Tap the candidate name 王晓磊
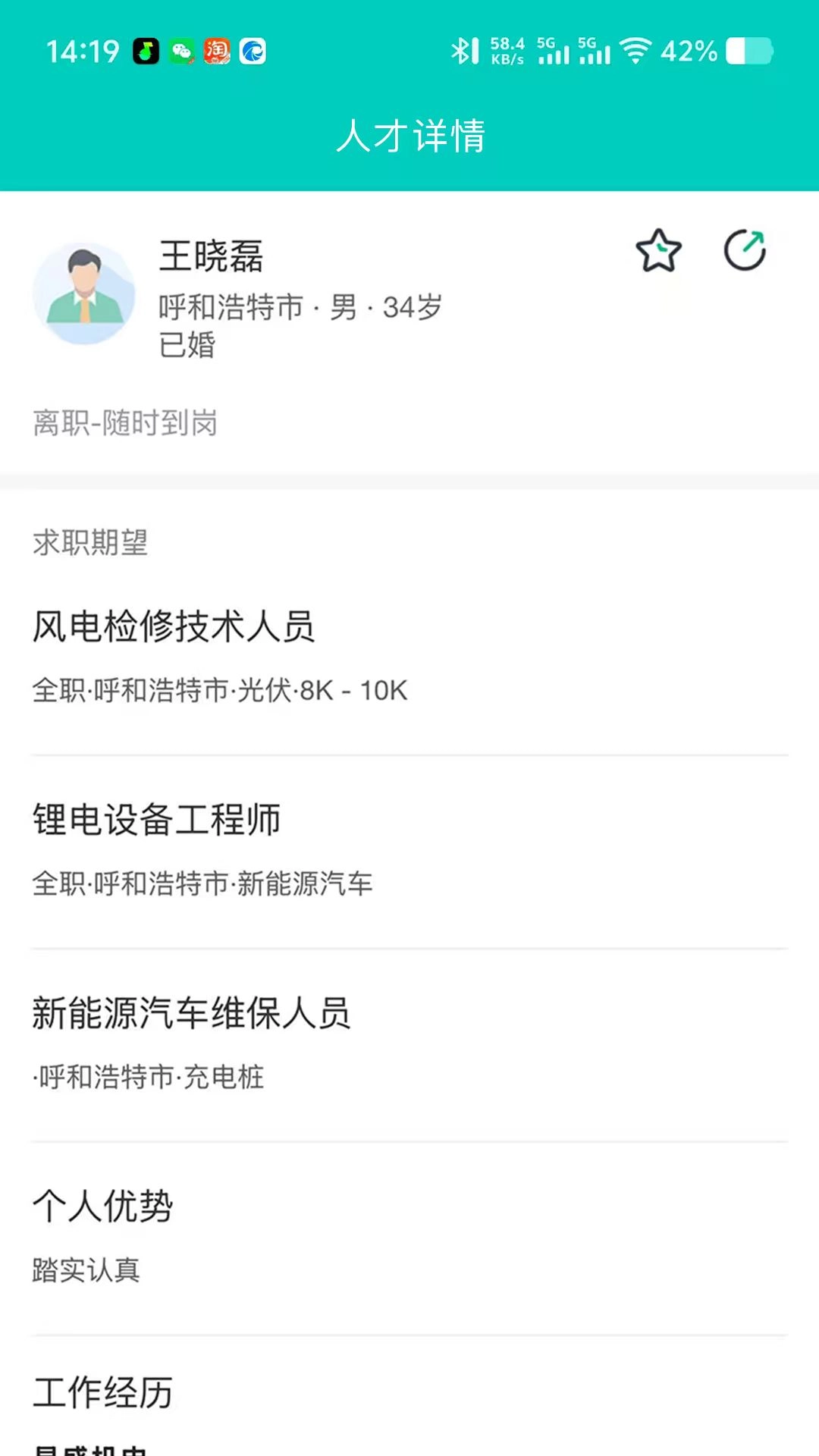The height and width of the screenshot is (1456, 819). (x=212, y=257)
